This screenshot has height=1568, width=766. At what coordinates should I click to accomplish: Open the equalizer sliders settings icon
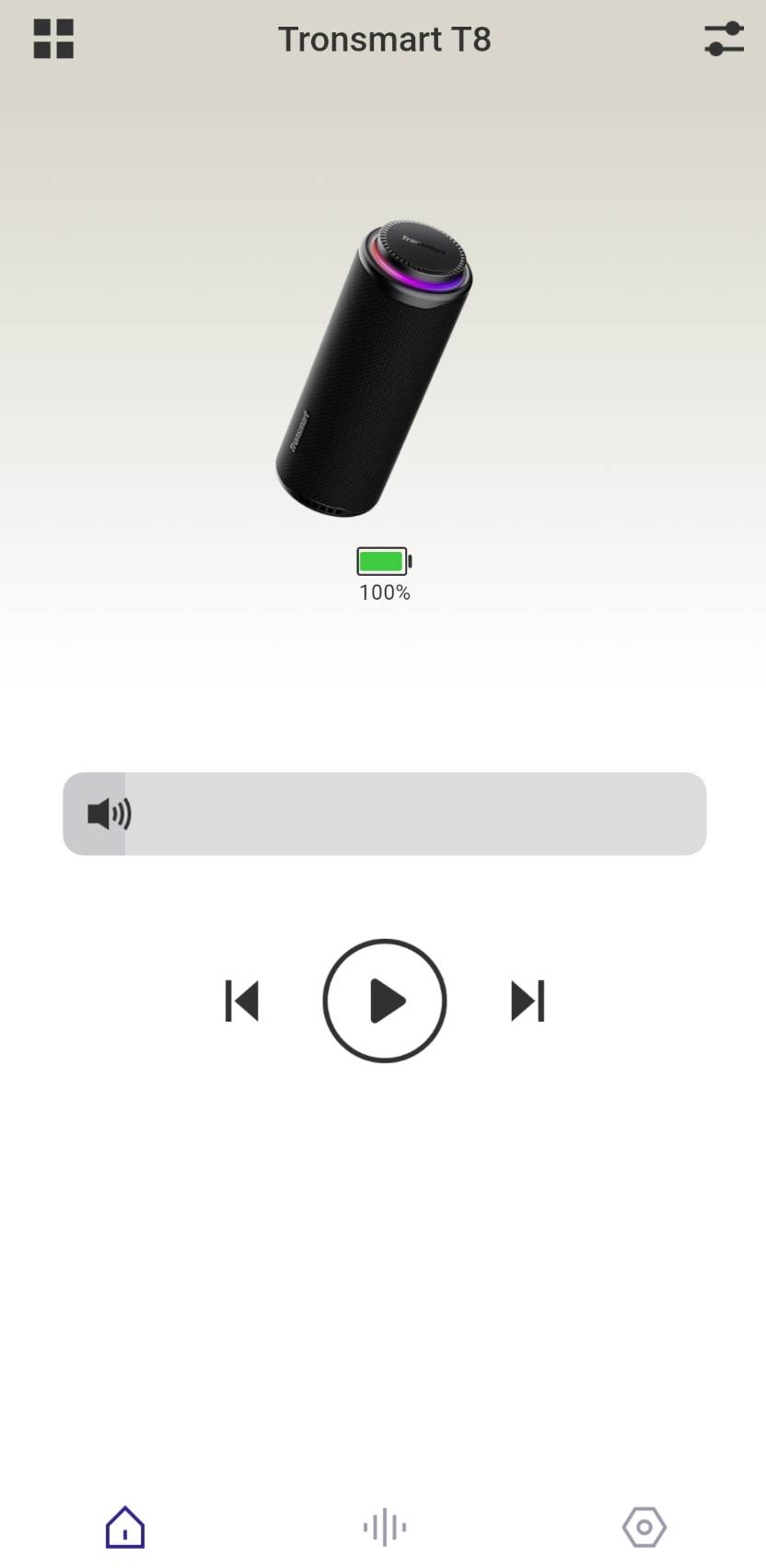pyautogui.click(x=724, y=39)
